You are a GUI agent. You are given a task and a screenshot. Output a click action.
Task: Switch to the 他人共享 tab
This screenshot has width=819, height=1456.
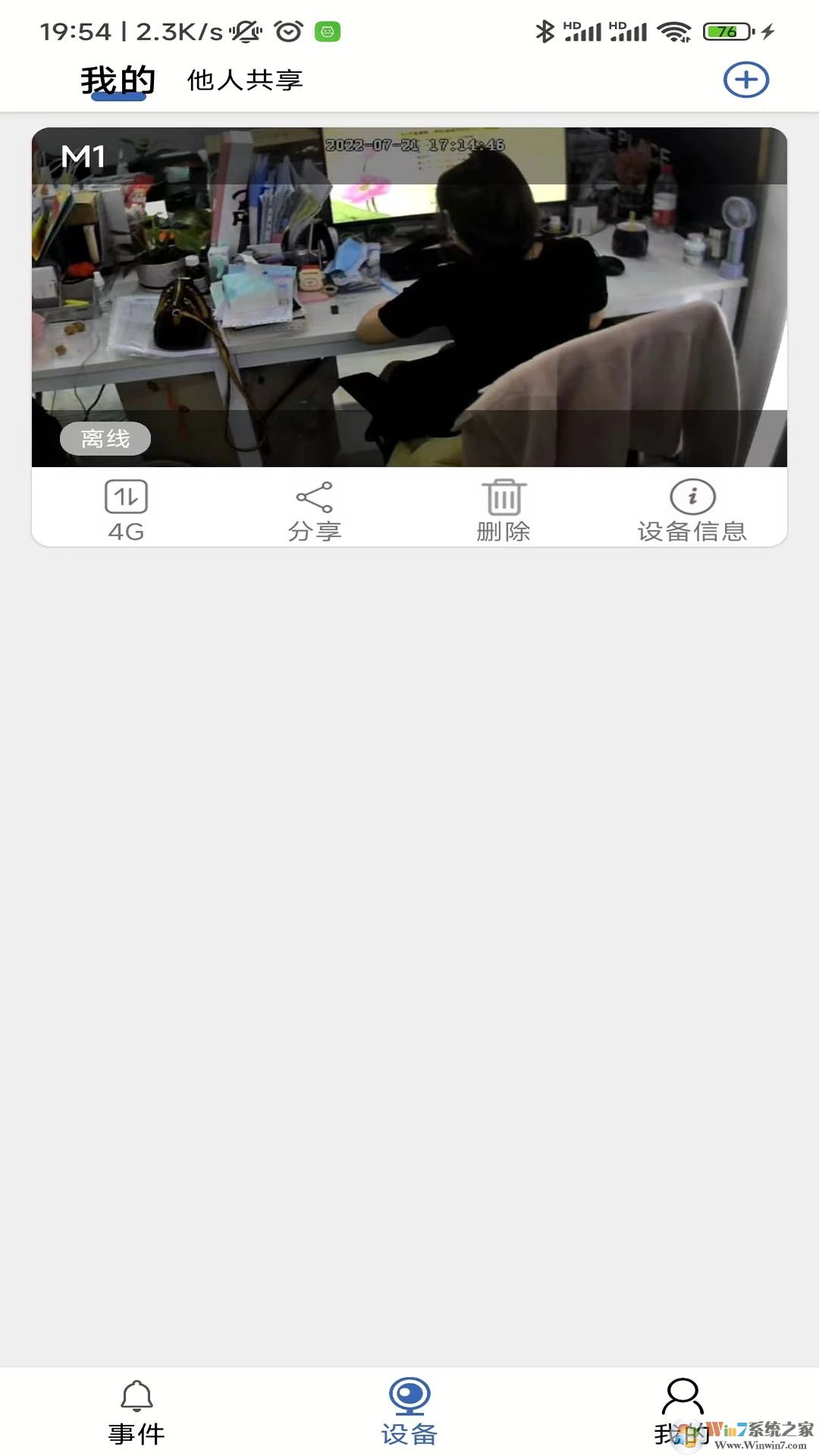245,80
